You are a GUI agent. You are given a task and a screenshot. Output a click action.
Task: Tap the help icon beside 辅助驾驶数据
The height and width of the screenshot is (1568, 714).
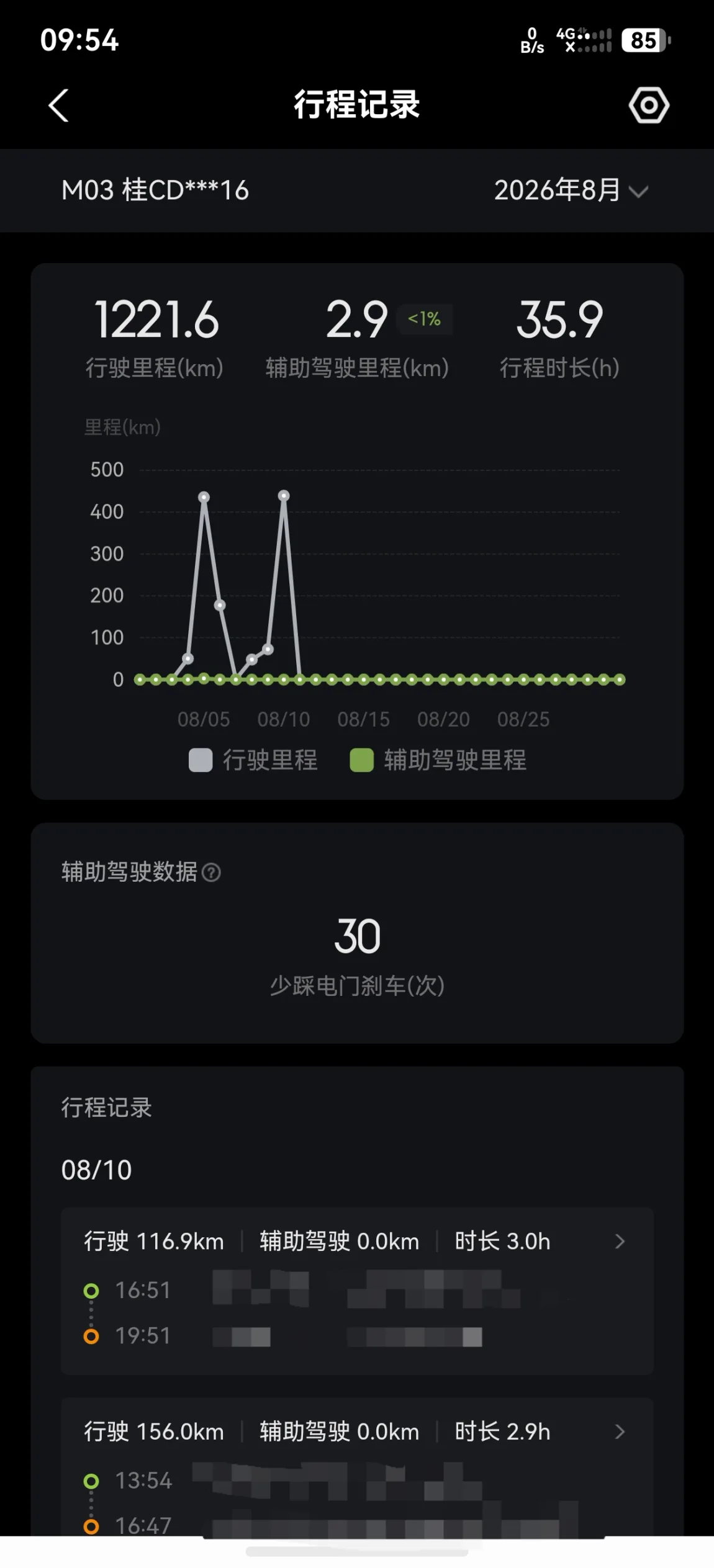point(212,872)
